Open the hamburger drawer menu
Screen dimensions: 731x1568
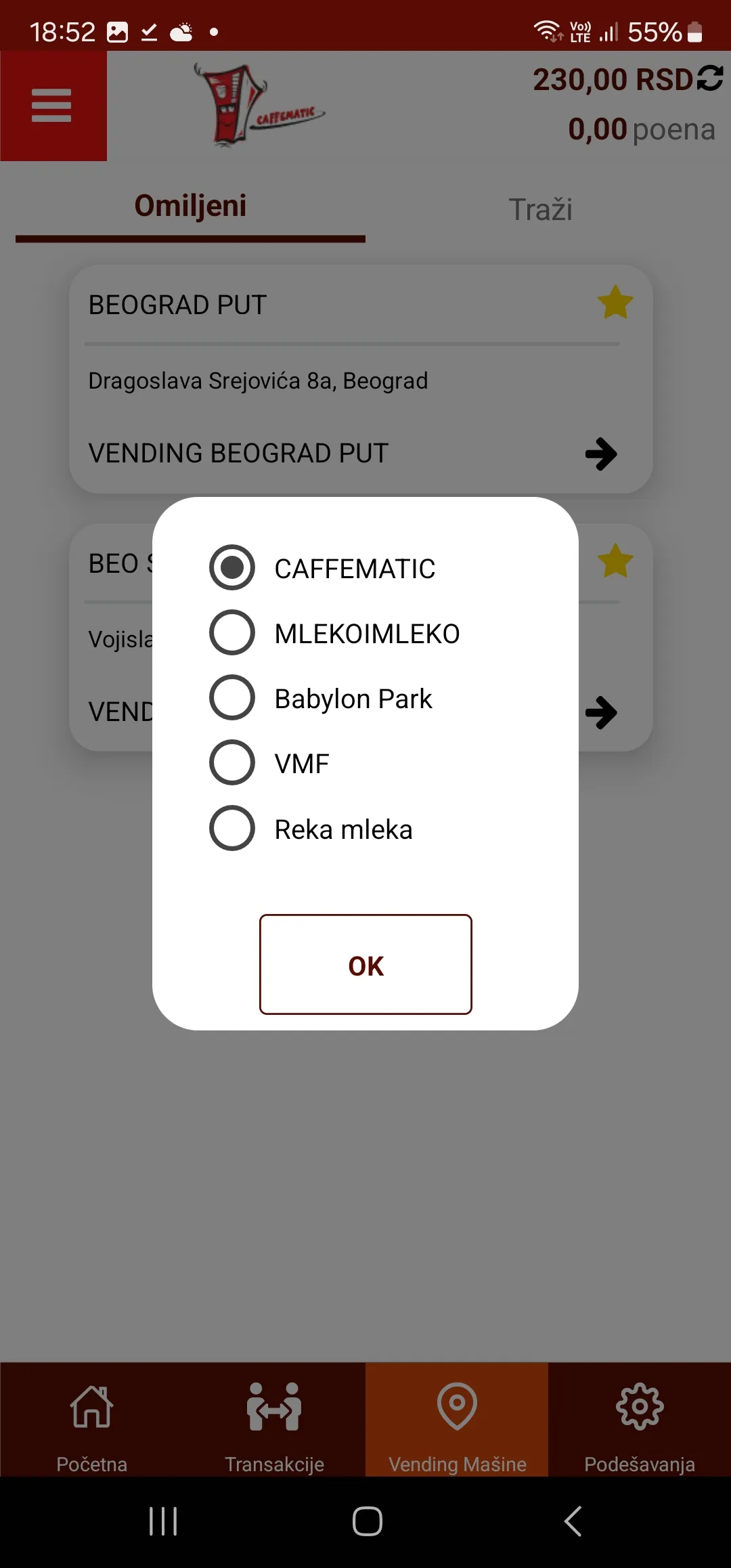coord(52,106)
